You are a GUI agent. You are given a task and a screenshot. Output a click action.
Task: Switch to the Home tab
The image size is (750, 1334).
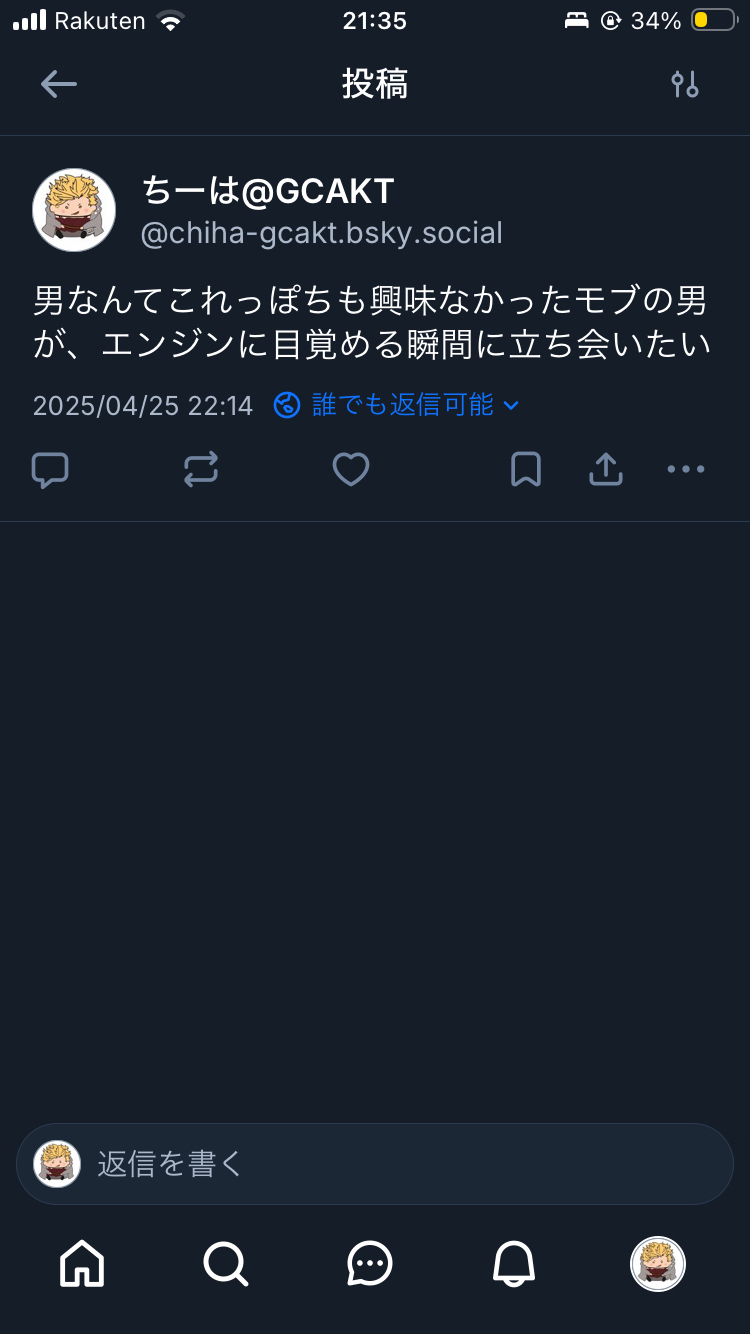coord(82,1264)
